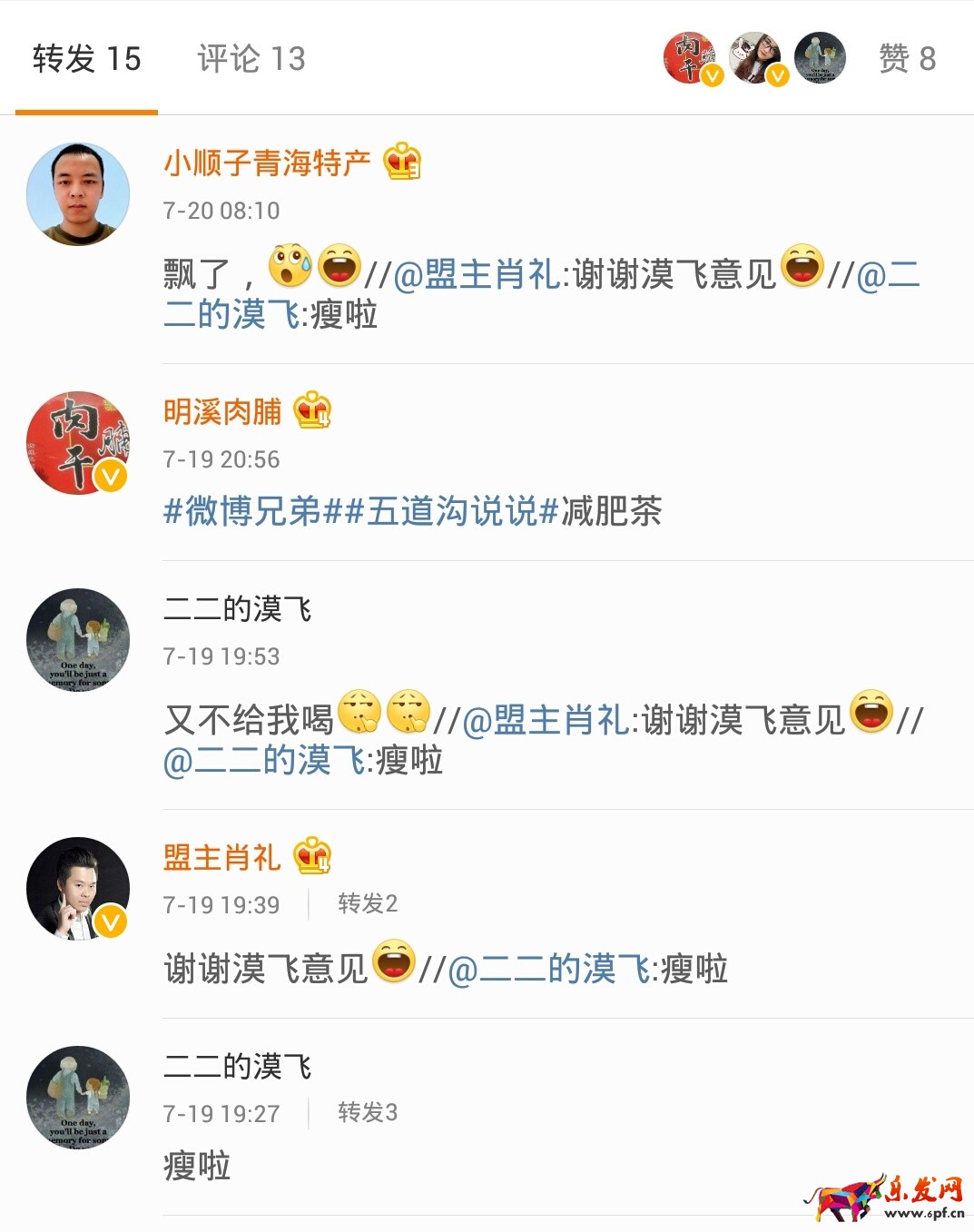Tap the orange V badge on 明溪肉脯's avatar
The height and width of the screenshot is (1232, 974).
[111, 474]
